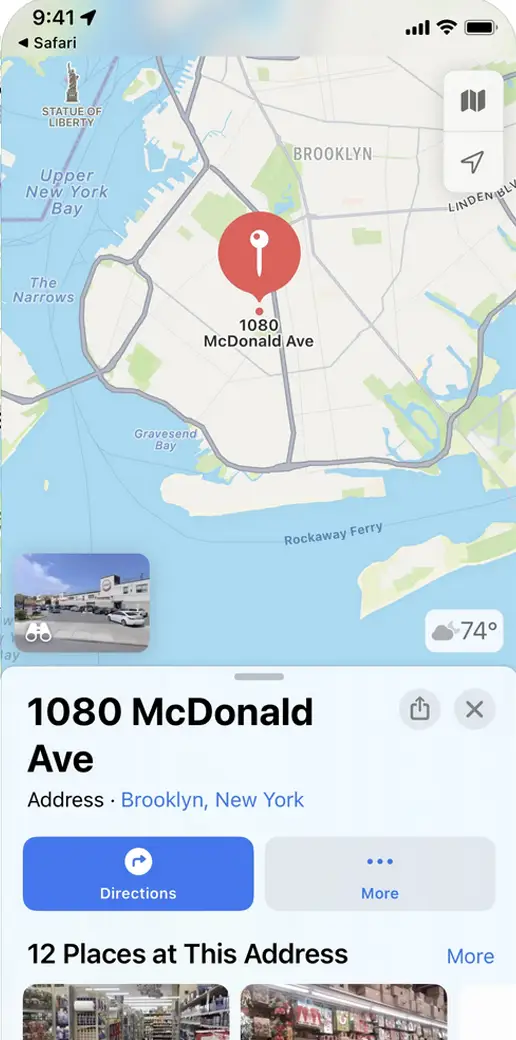Open the map mode selector icon

(x=473, y=101)
